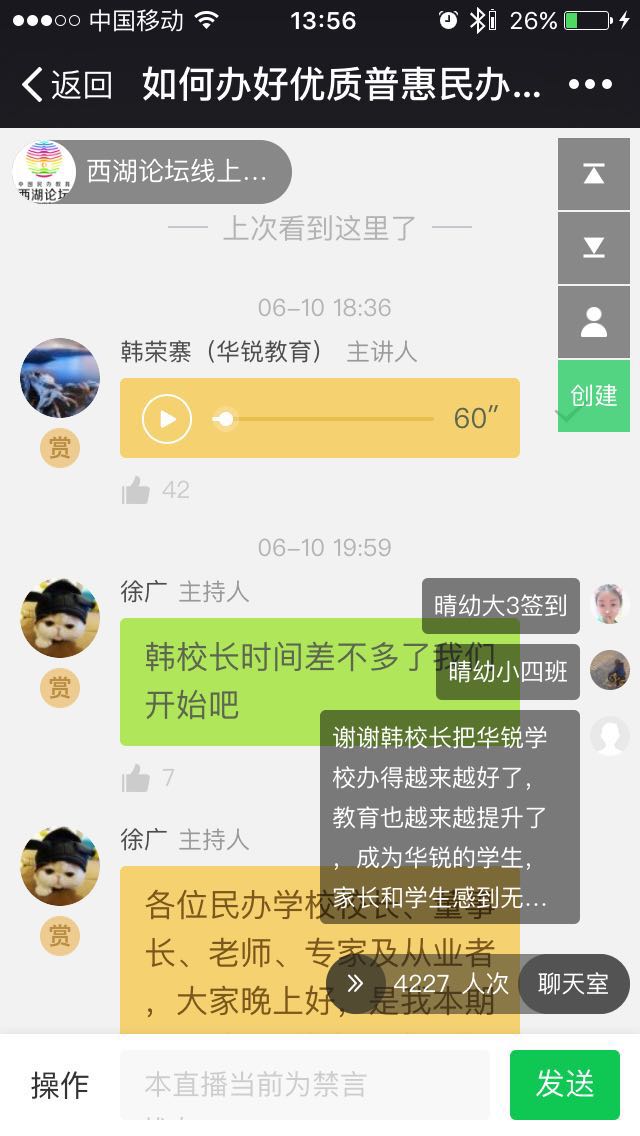Tap the green 创建 button
The width and height of the screenshot is (640, 1136).
click(594, 395)
